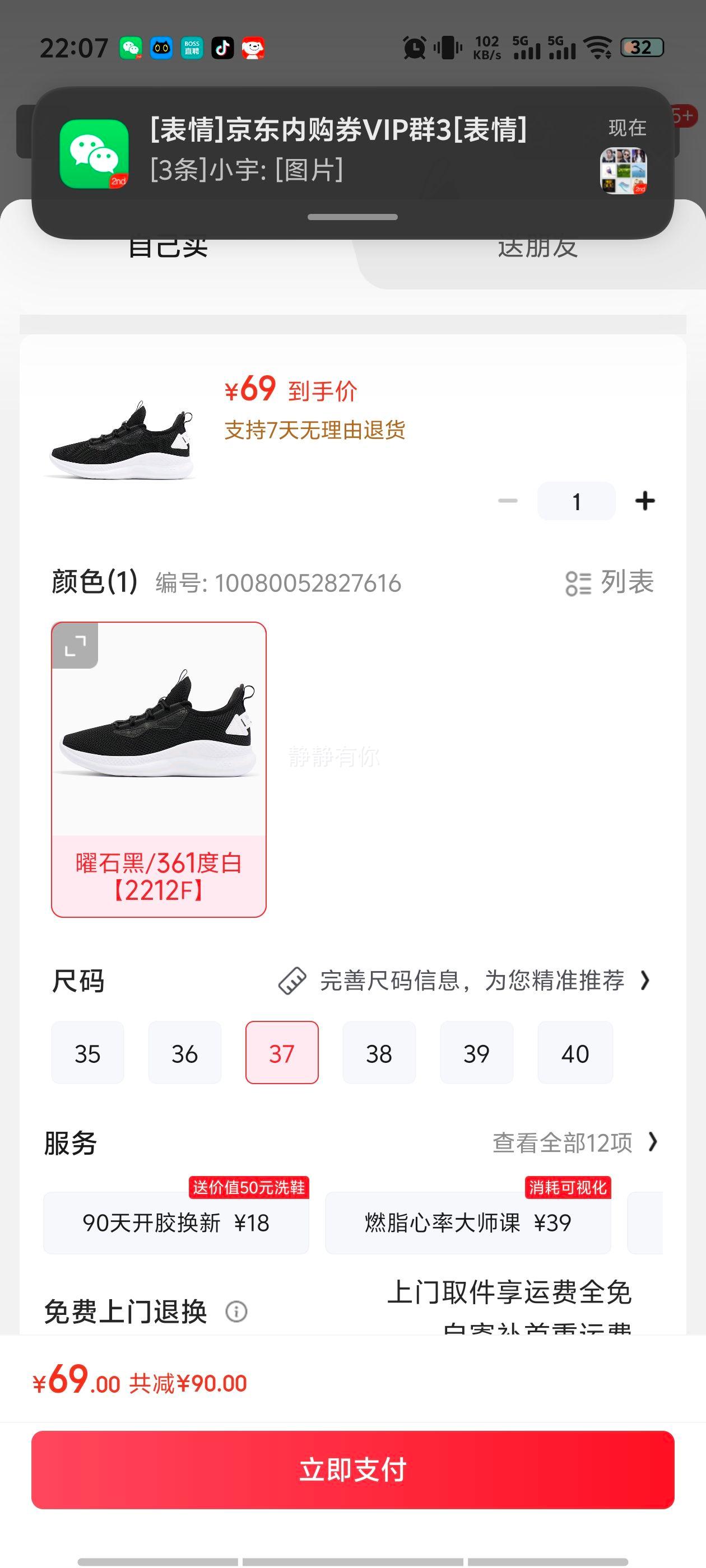Edit the quantity field showing 1
This screenshot has height=1568, width=706.
pos(575,501)
